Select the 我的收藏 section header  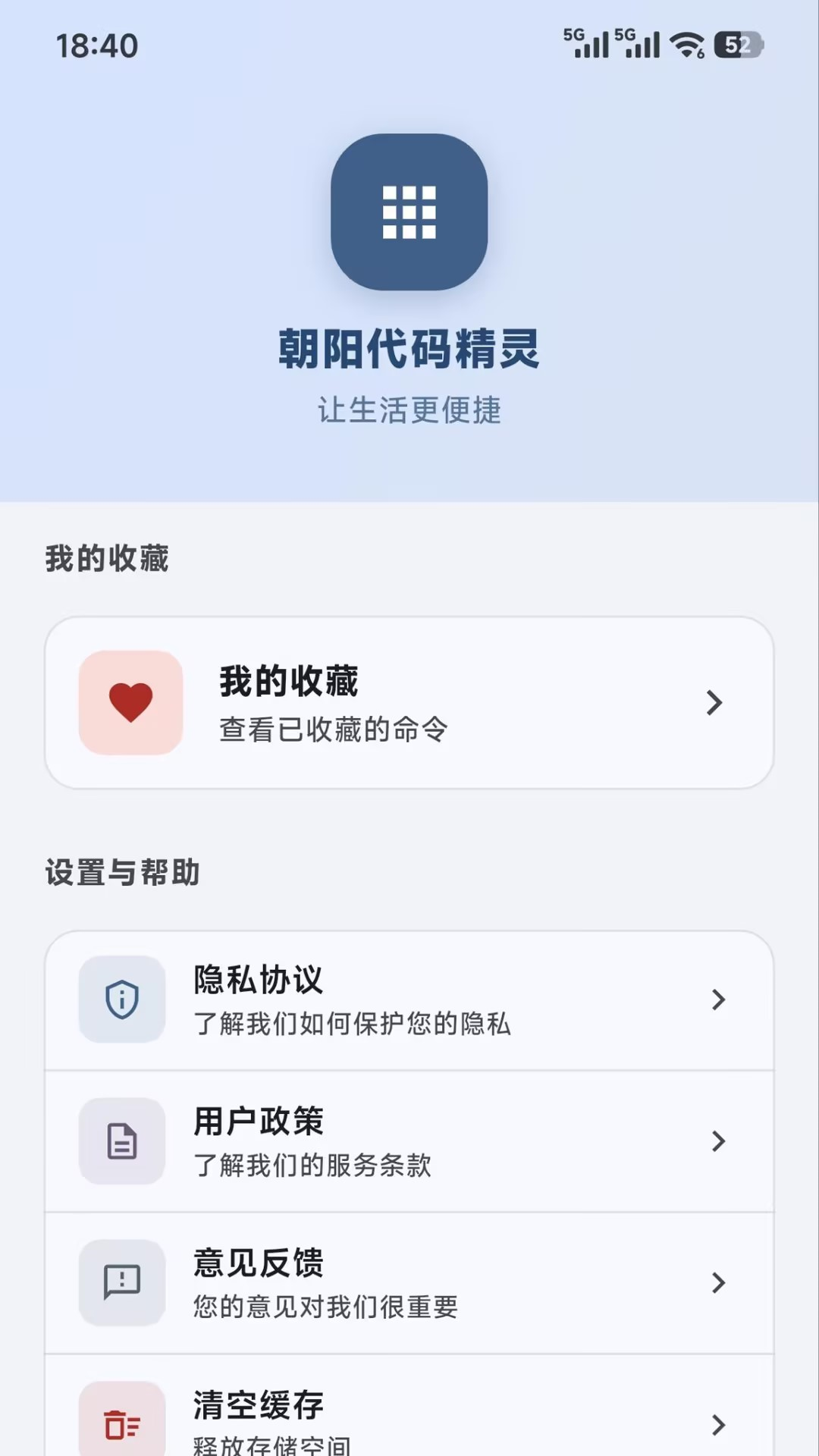(x=106, y=559)
